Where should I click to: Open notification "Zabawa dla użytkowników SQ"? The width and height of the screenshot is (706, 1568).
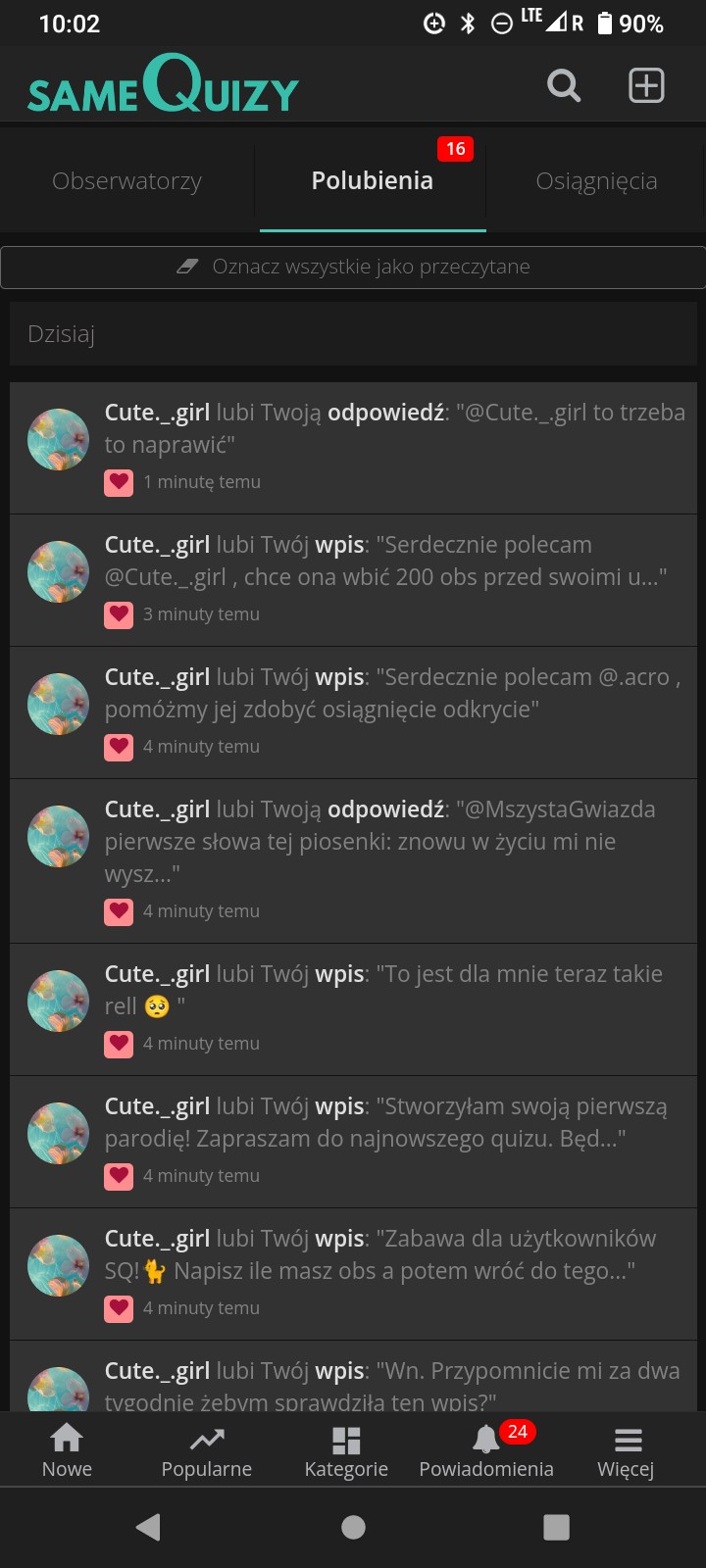[353, 1274]
